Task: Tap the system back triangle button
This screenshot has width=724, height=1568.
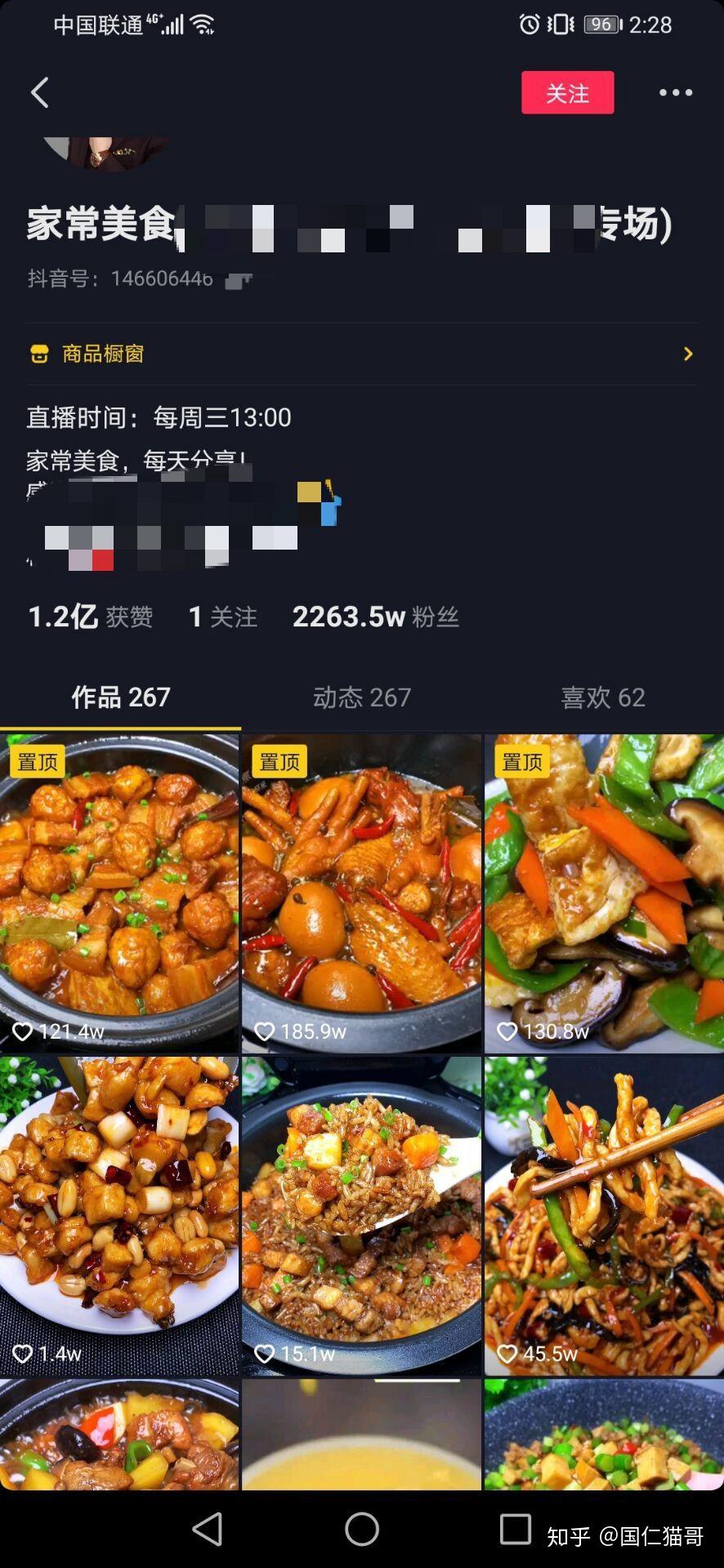Action: click(208, 1529)
